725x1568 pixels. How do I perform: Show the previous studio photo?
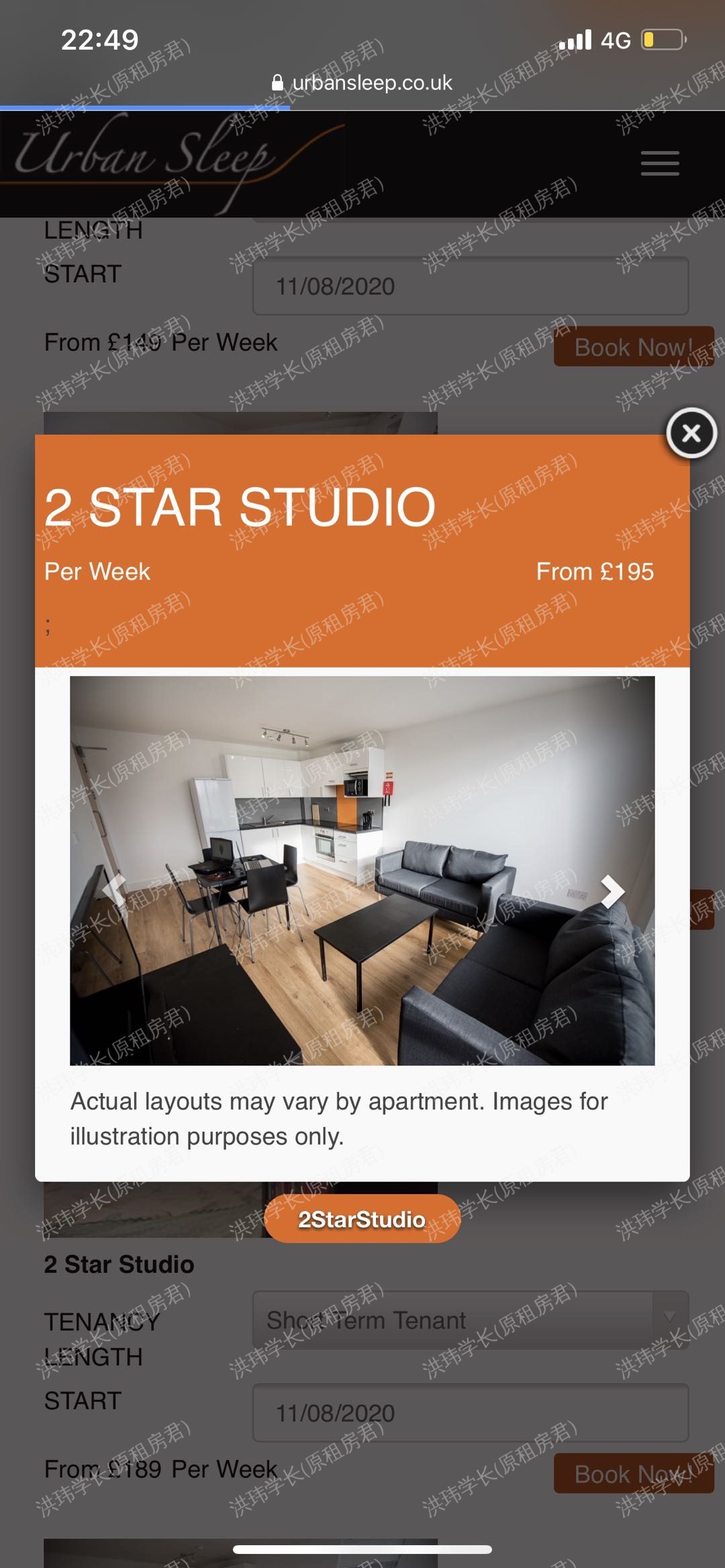(x=115, y=892)
